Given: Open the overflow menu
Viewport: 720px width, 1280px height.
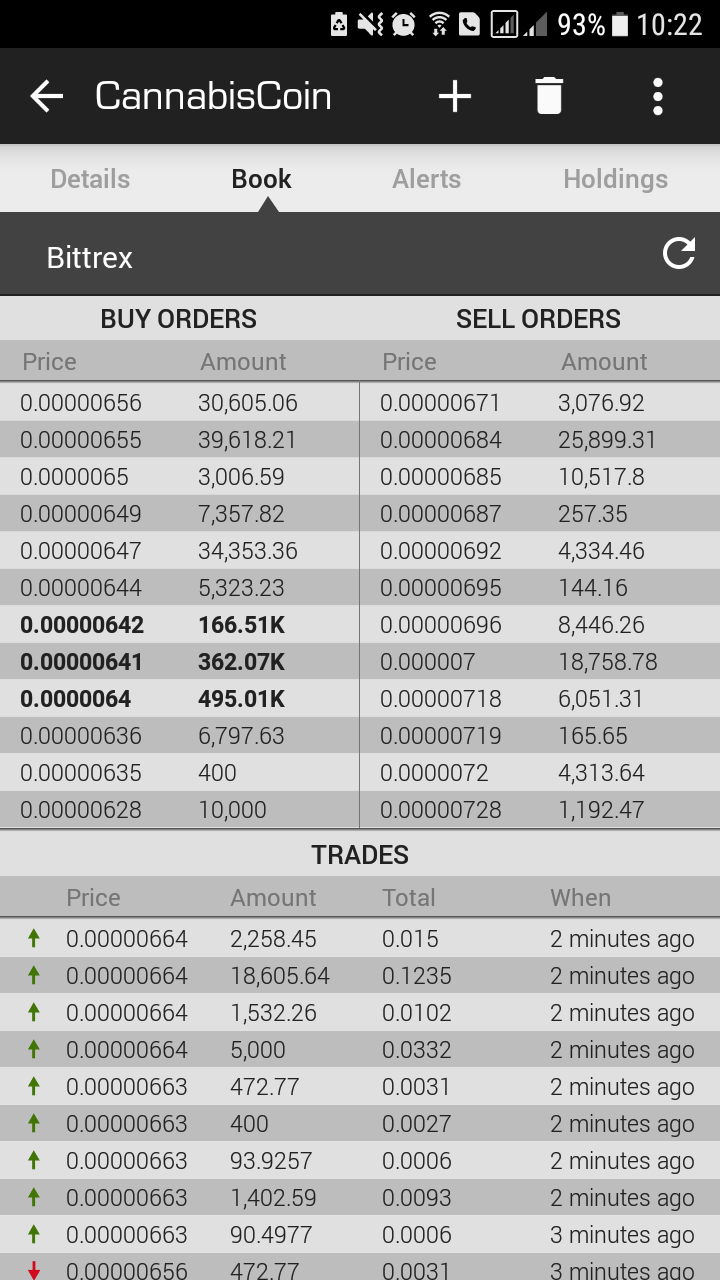Looking at the screenshot, I should pyautogui.click(x=657, y=97).
